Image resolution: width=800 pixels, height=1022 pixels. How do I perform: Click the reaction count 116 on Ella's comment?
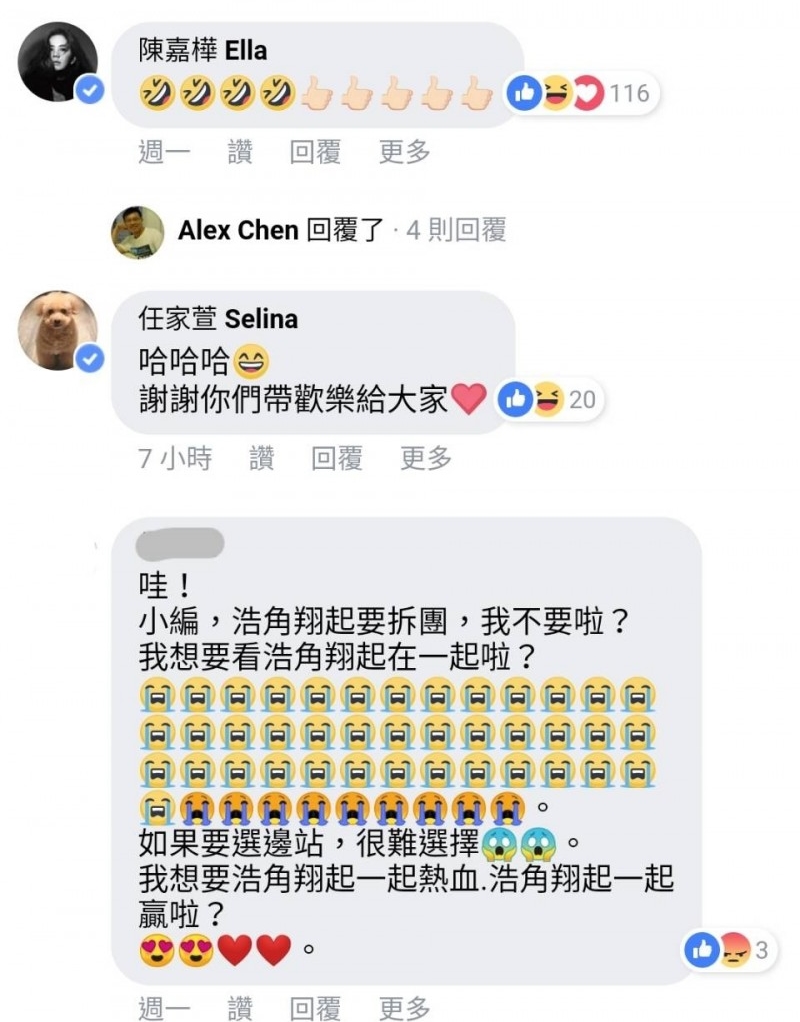629,93
